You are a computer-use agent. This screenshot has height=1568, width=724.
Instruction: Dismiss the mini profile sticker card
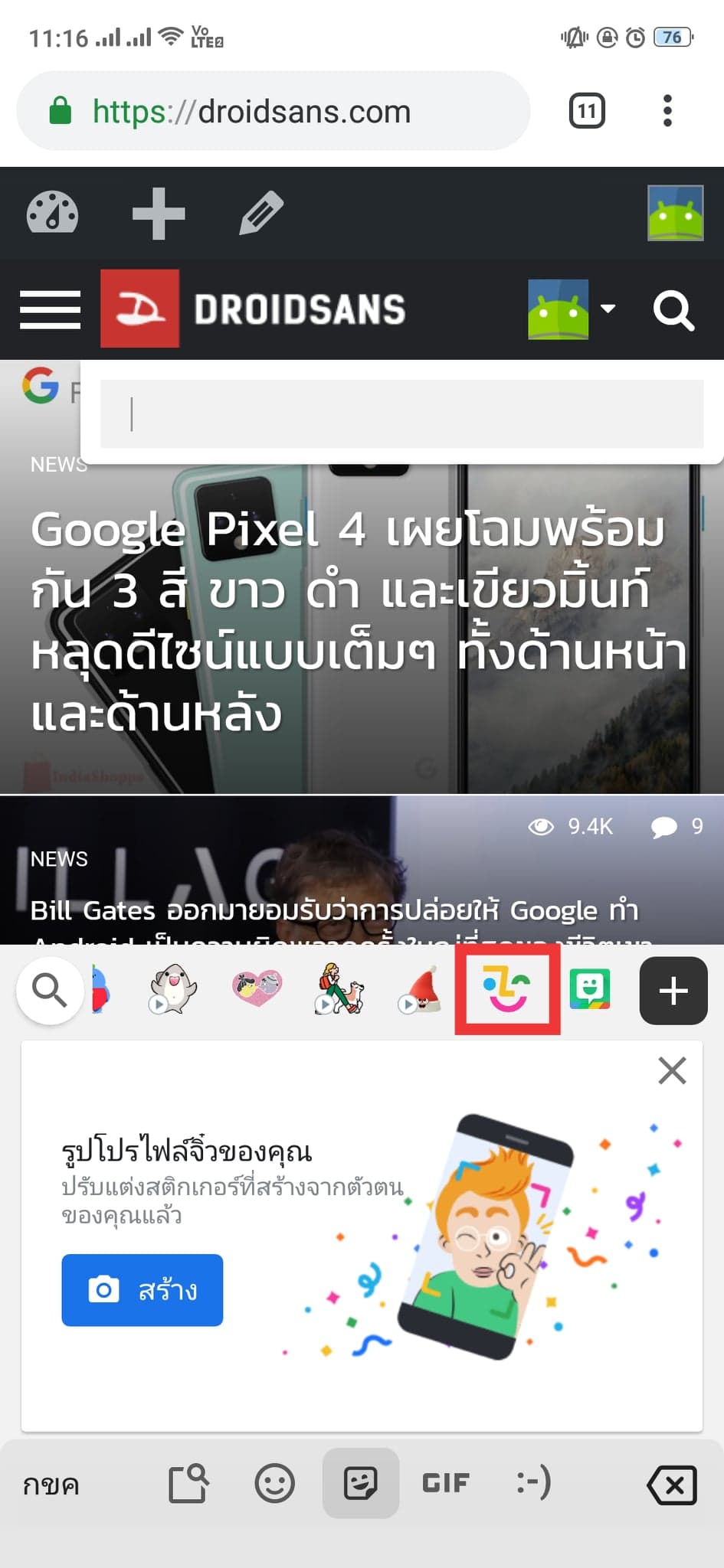click(x=672, y=1070)
